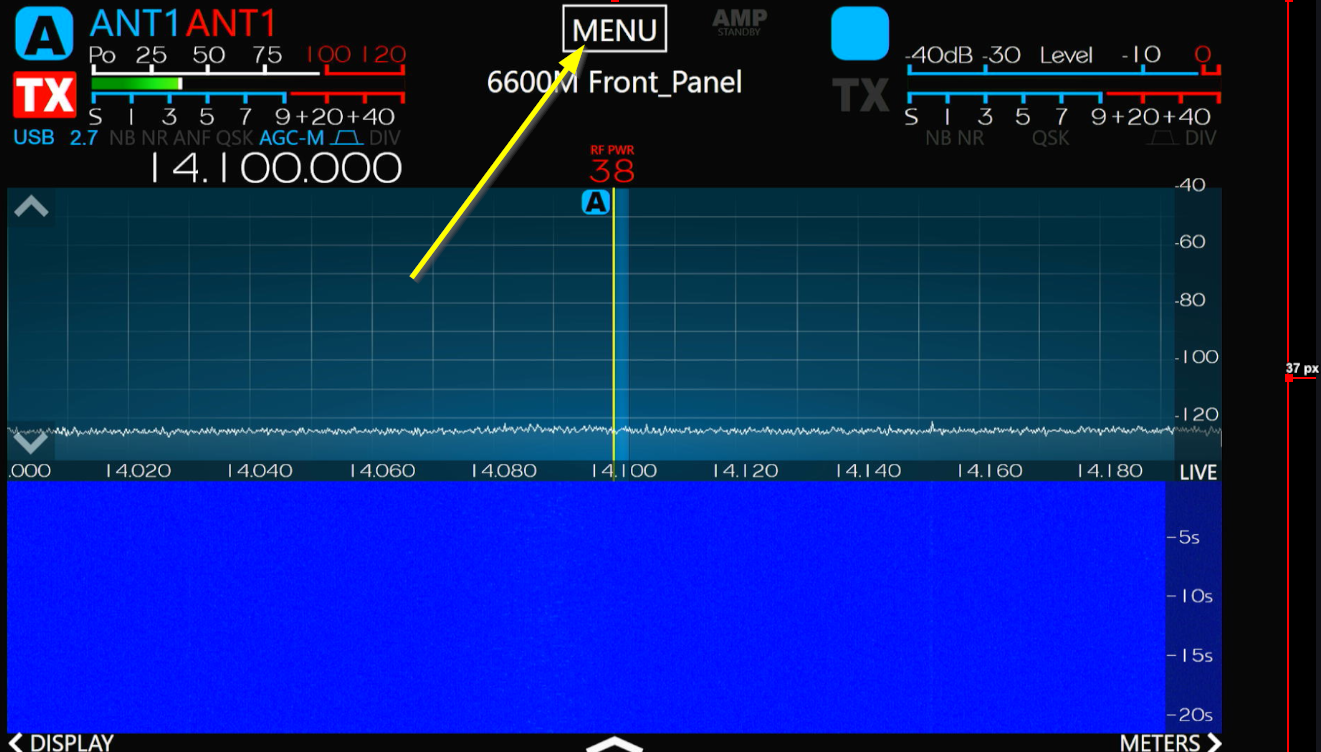This screenshot has width=1321, height=752.
Task: Tap the 14.100.000 frequency display
Action: click(x=275, y=168)
